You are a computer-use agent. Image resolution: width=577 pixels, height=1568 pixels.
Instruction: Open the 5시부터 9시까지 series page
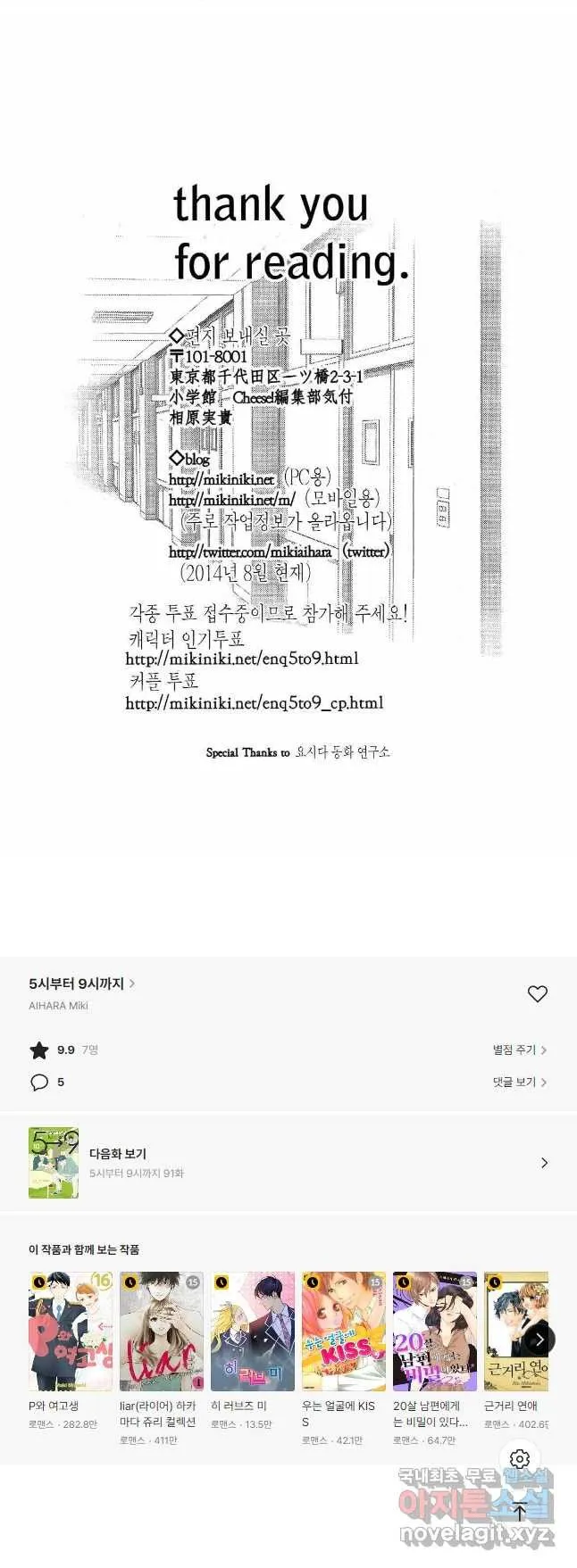81,983
